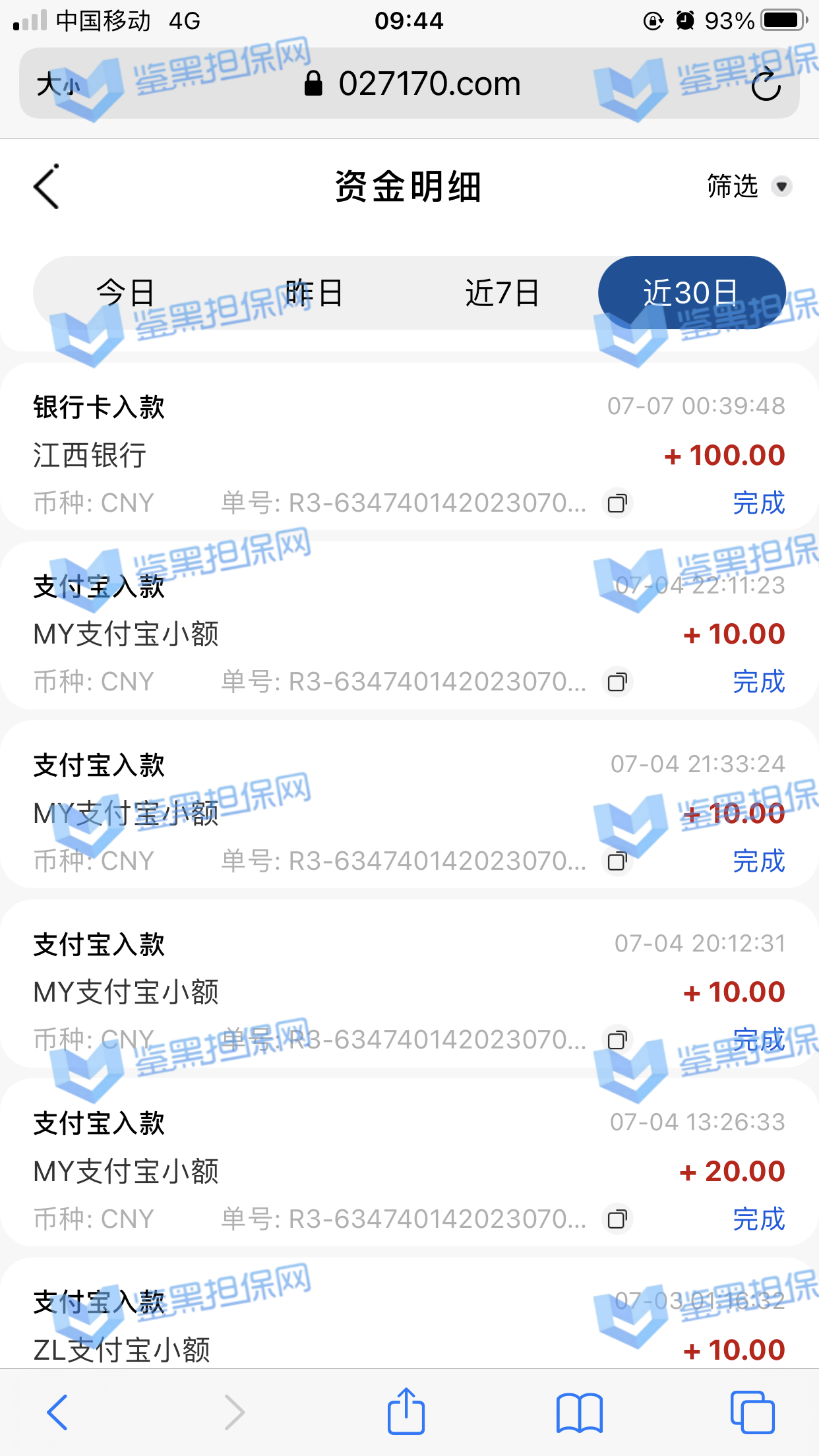This screenshot has width=819, height=1456.
Task: Open Safari bookmarks
Action: 579,1412
